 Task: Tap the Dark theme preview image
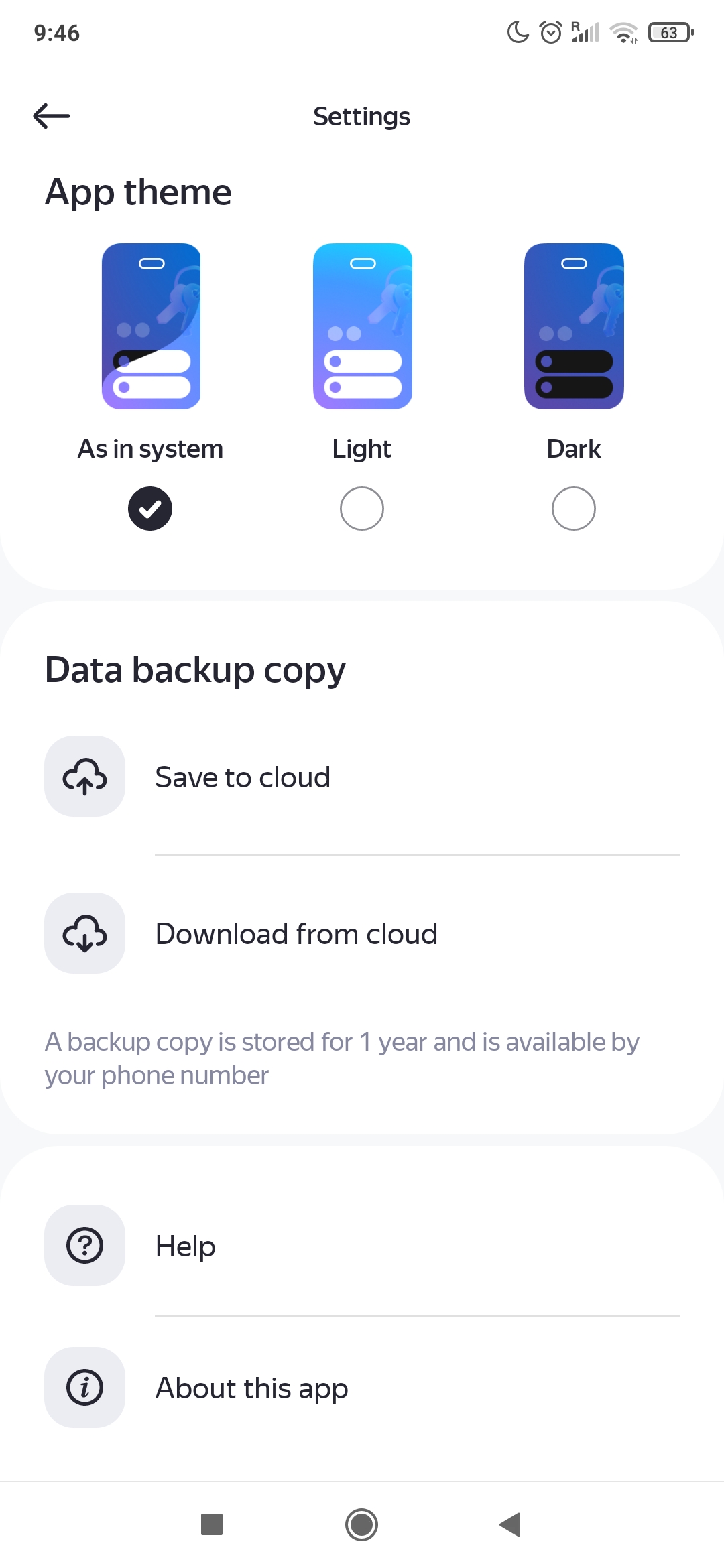574,326
